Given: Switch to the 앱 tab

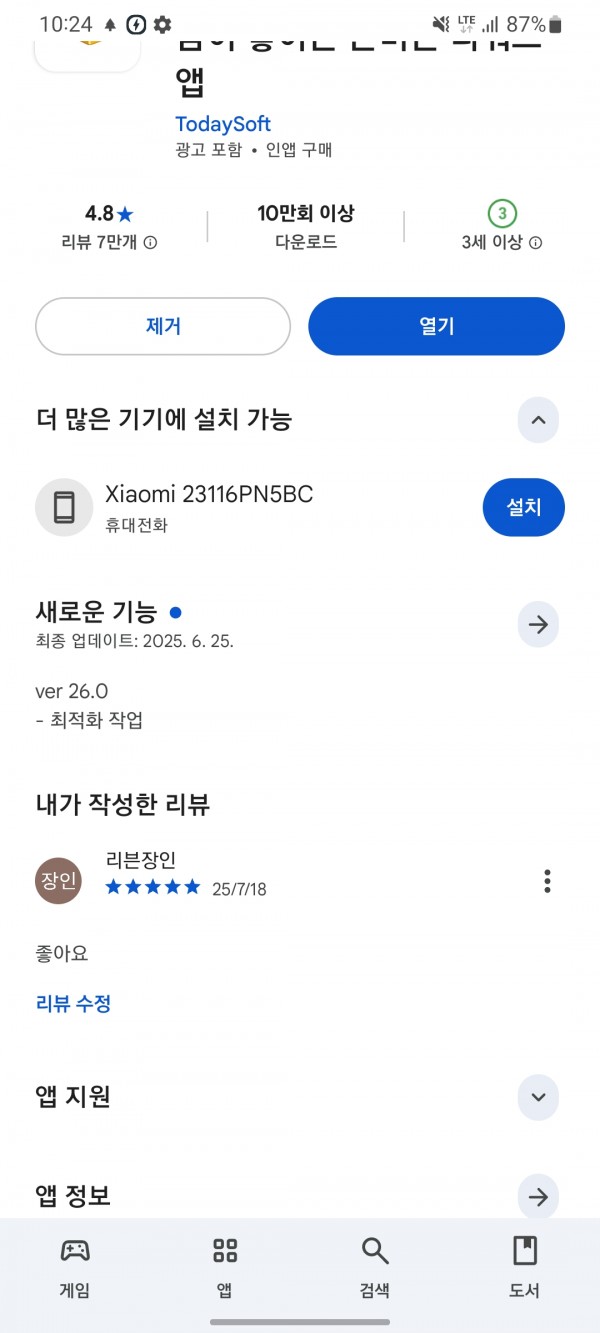Looking at the screenshot, I should 225,1266.
